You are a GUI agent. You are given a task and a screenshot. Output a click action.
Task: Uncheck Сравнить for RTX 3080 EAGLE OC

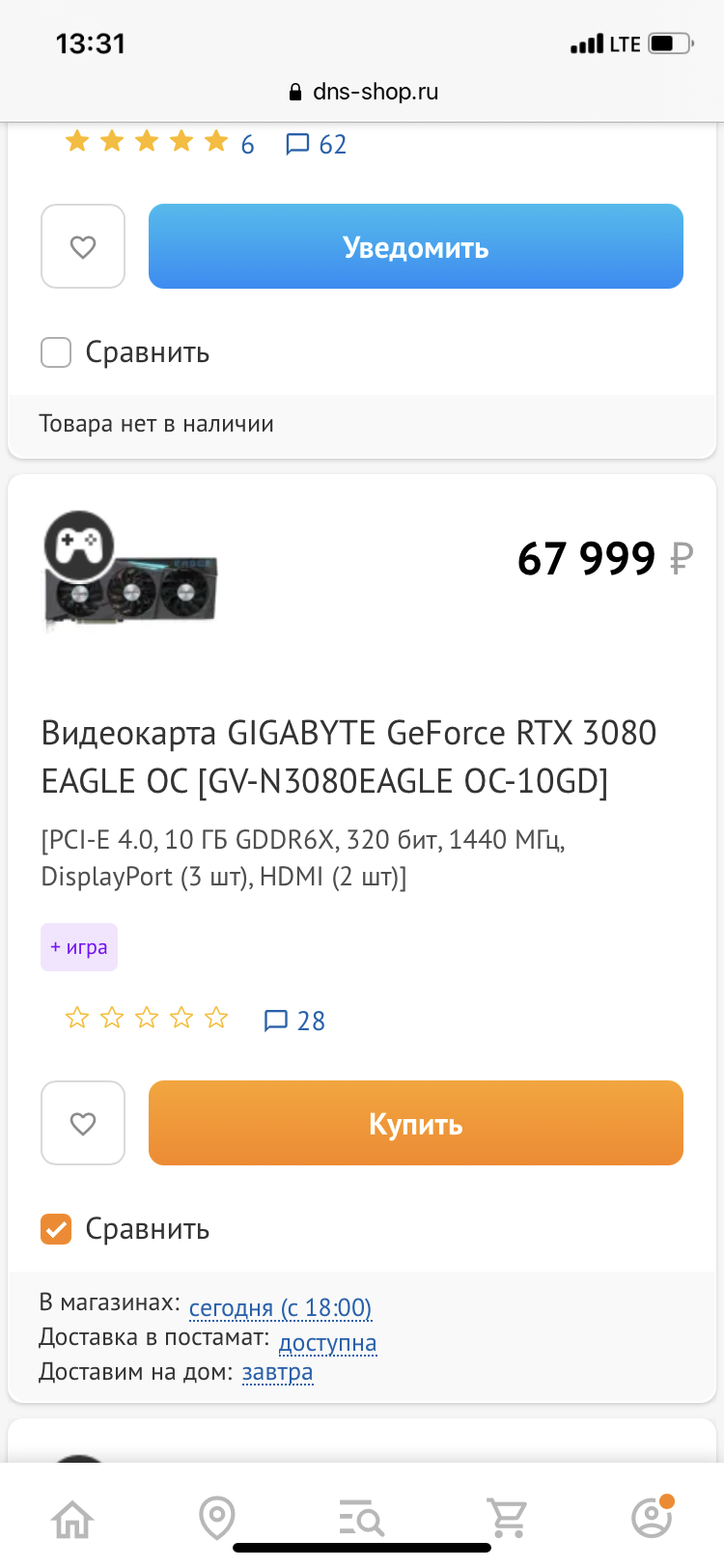57,1229
